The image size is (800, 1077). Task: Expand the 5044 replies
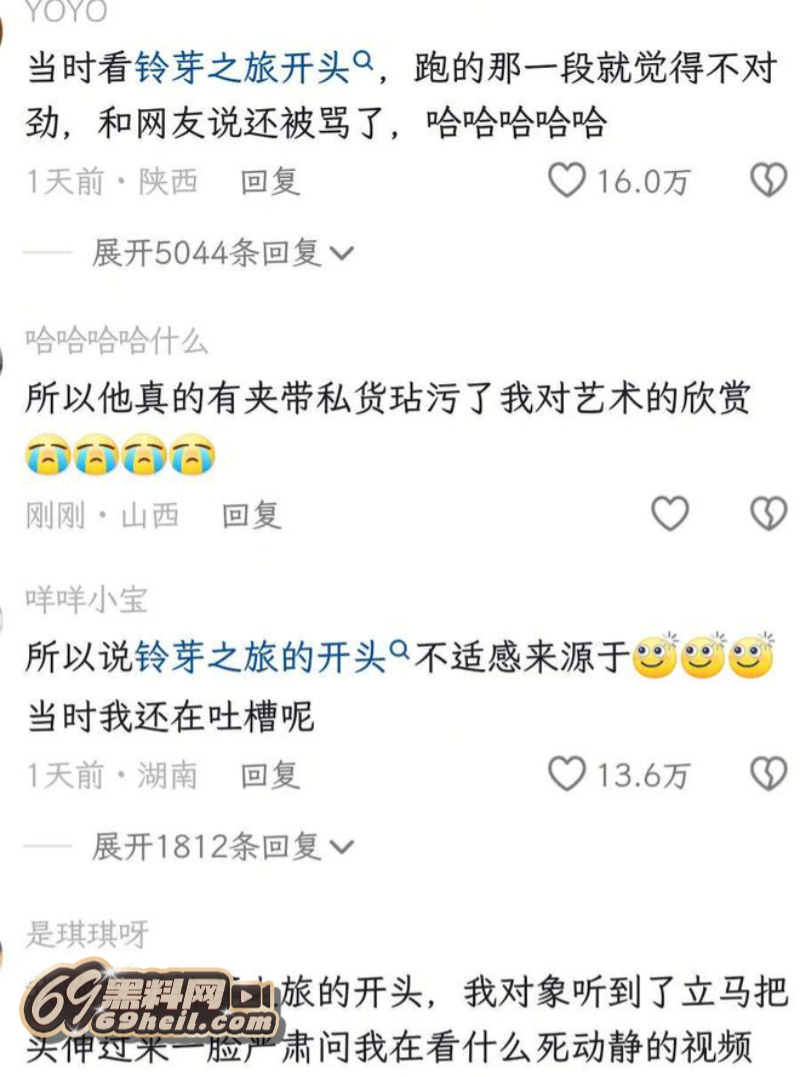tap(222, 253)
